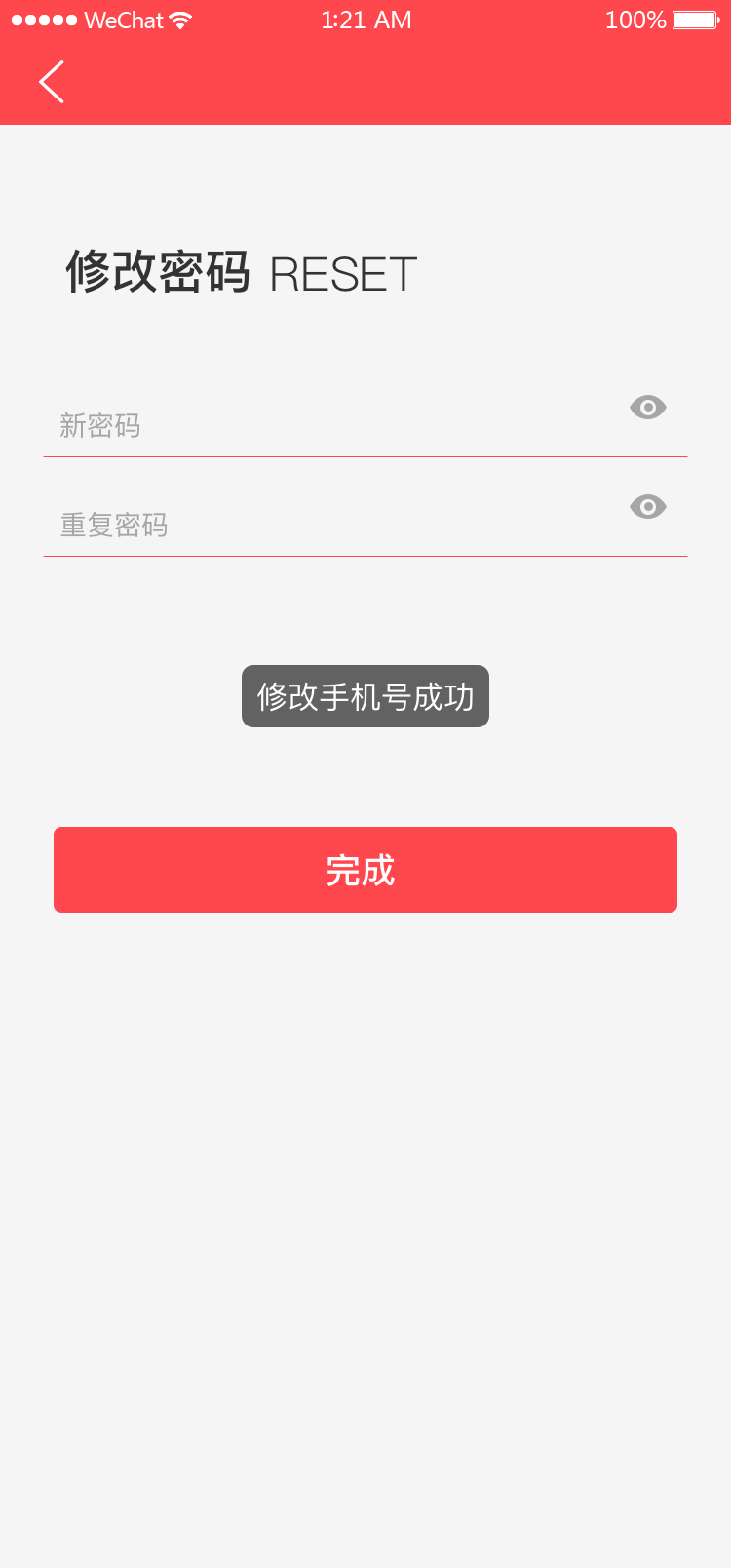Focus the 新密码 input field
Viewport: 731px width, 1568px height.
(331, 425)
